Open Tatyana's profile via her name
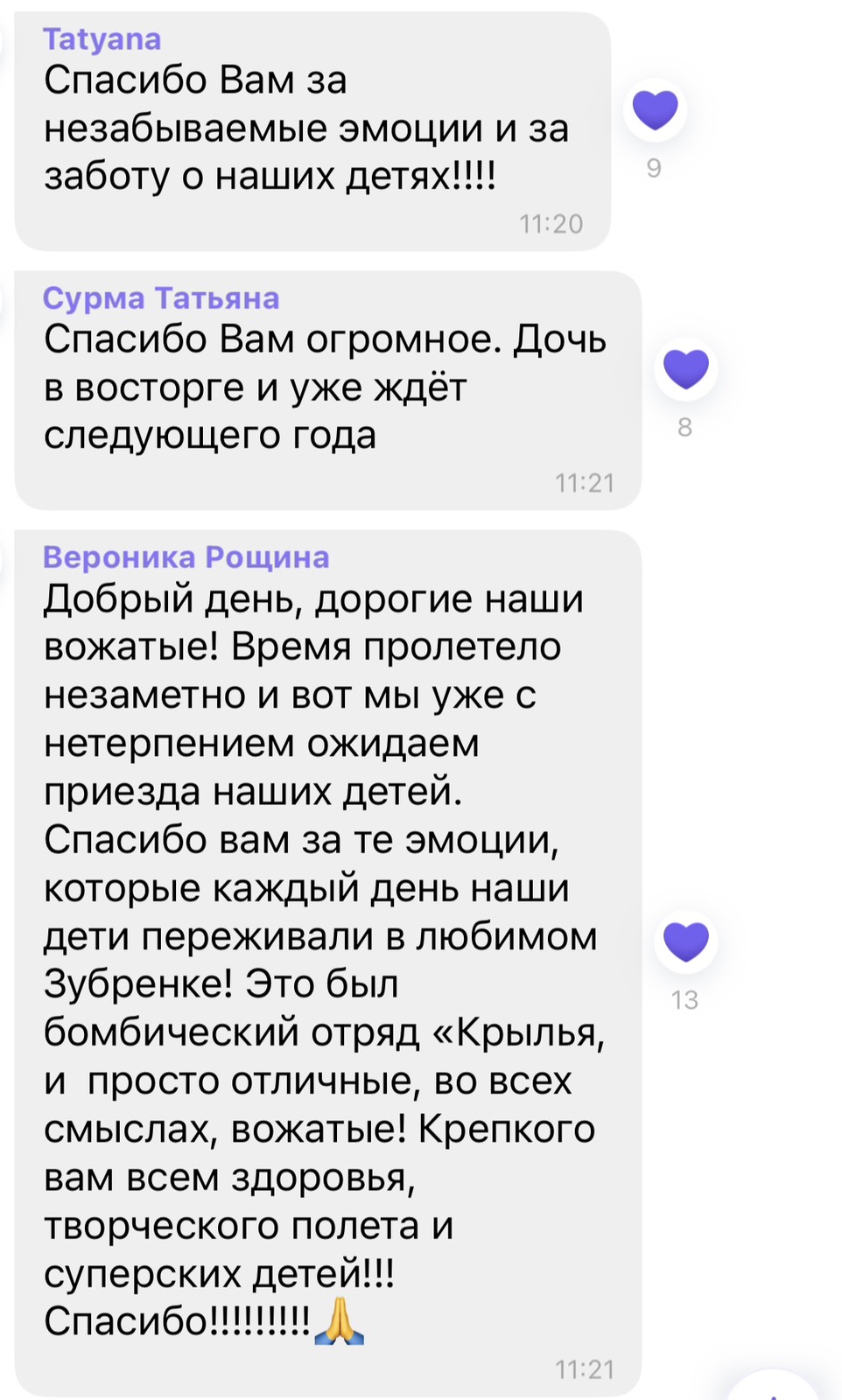Screen dimensions: 842x1400 102,39
